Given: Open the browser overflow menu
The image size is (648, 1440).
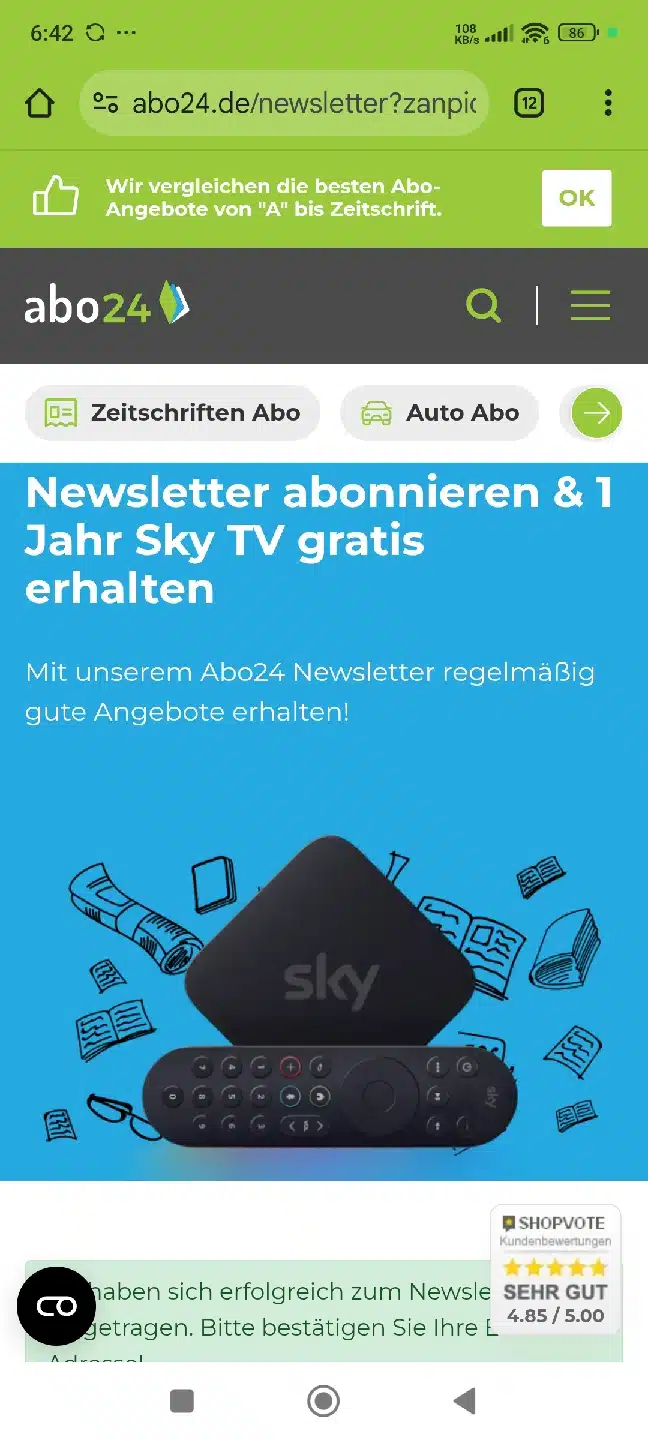Looking at the screenshot, I should (608, 103).
